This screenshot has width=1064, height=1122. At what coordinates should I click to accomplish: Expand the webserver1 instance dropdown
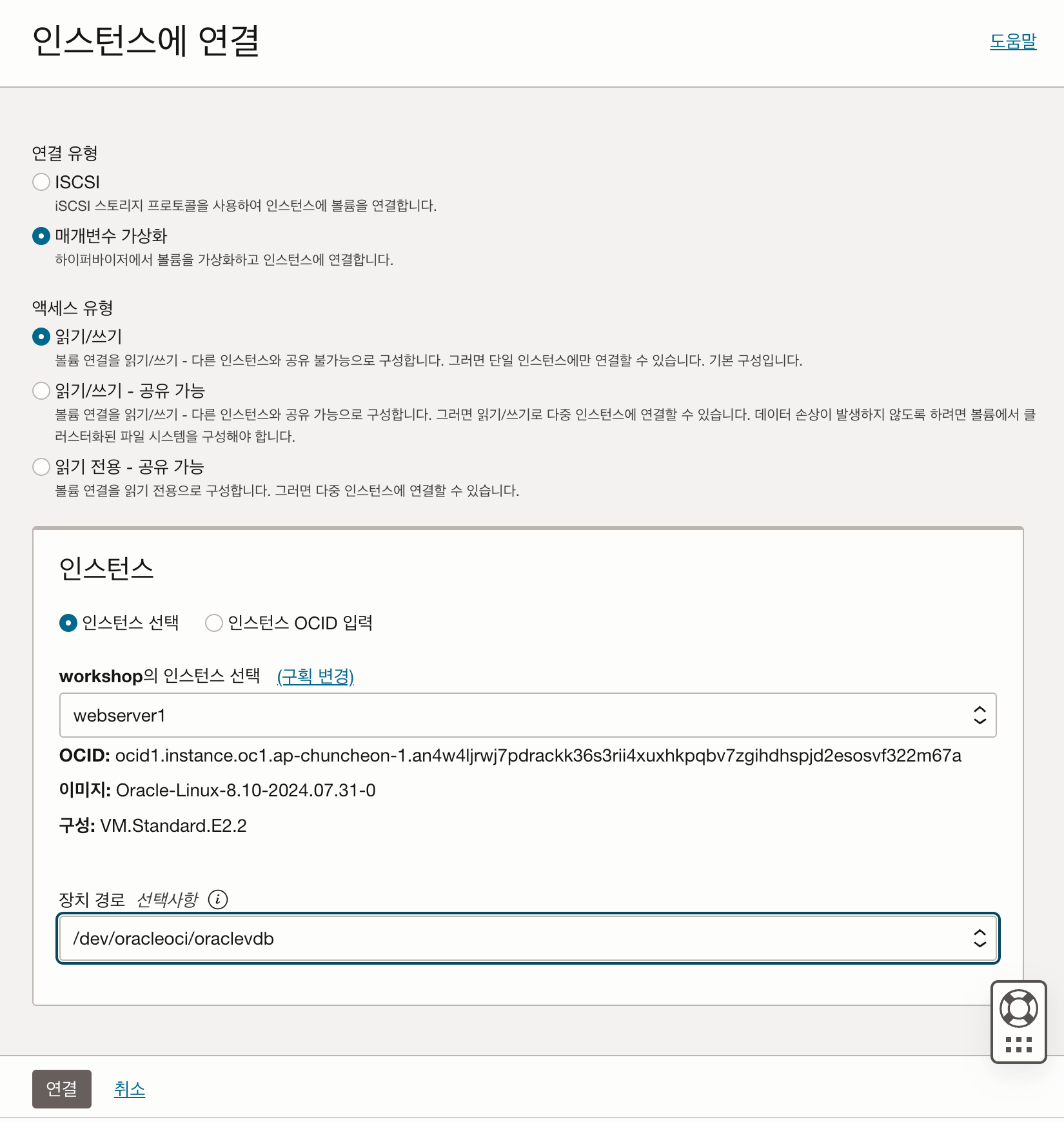[x=527, y=715]
